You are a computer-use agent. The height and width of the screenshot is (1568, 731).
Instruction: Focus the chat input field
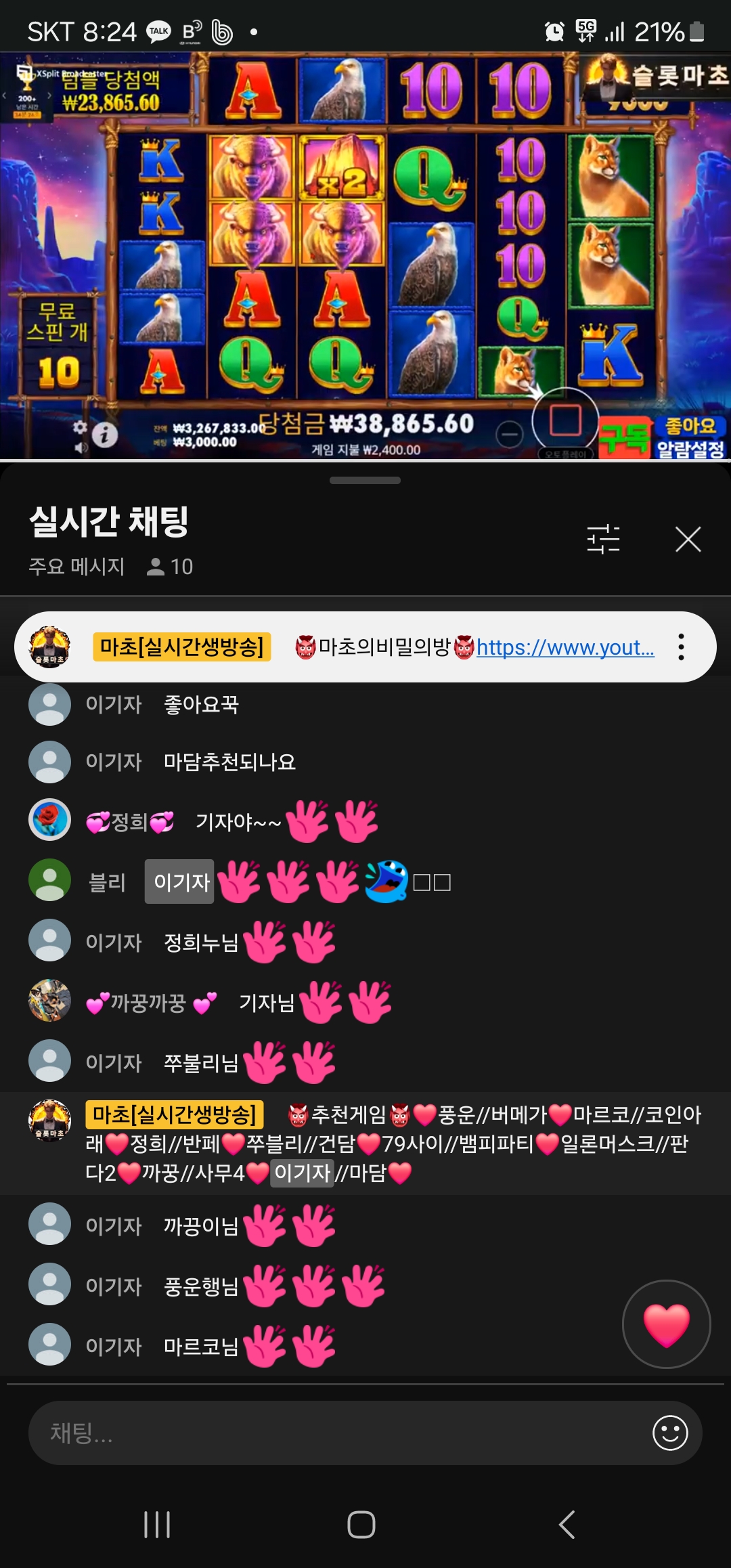[x=338, y=1433]
